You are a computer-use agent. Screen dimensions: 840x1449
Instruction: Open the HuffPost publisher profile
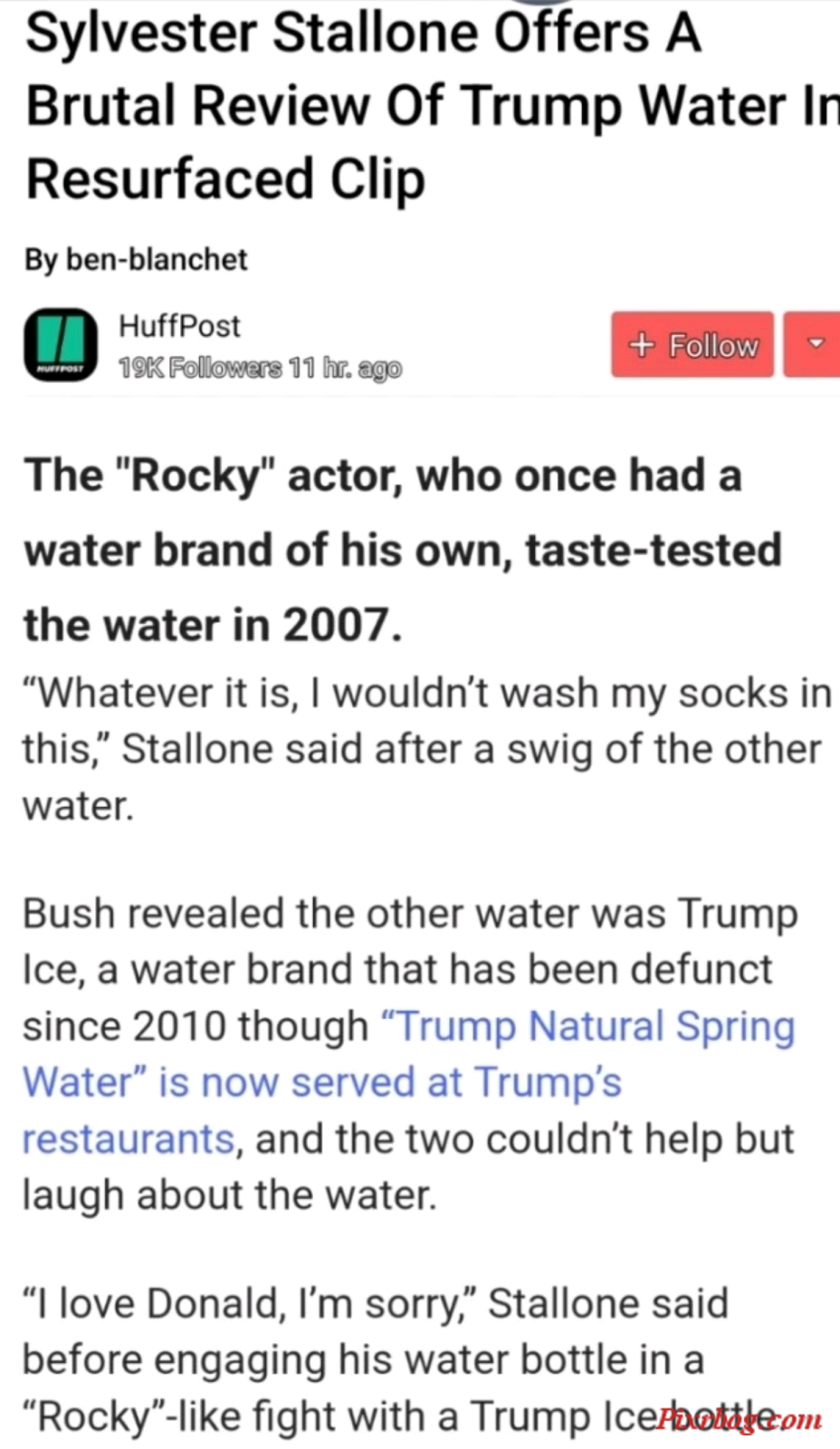[x=179, y=326]
